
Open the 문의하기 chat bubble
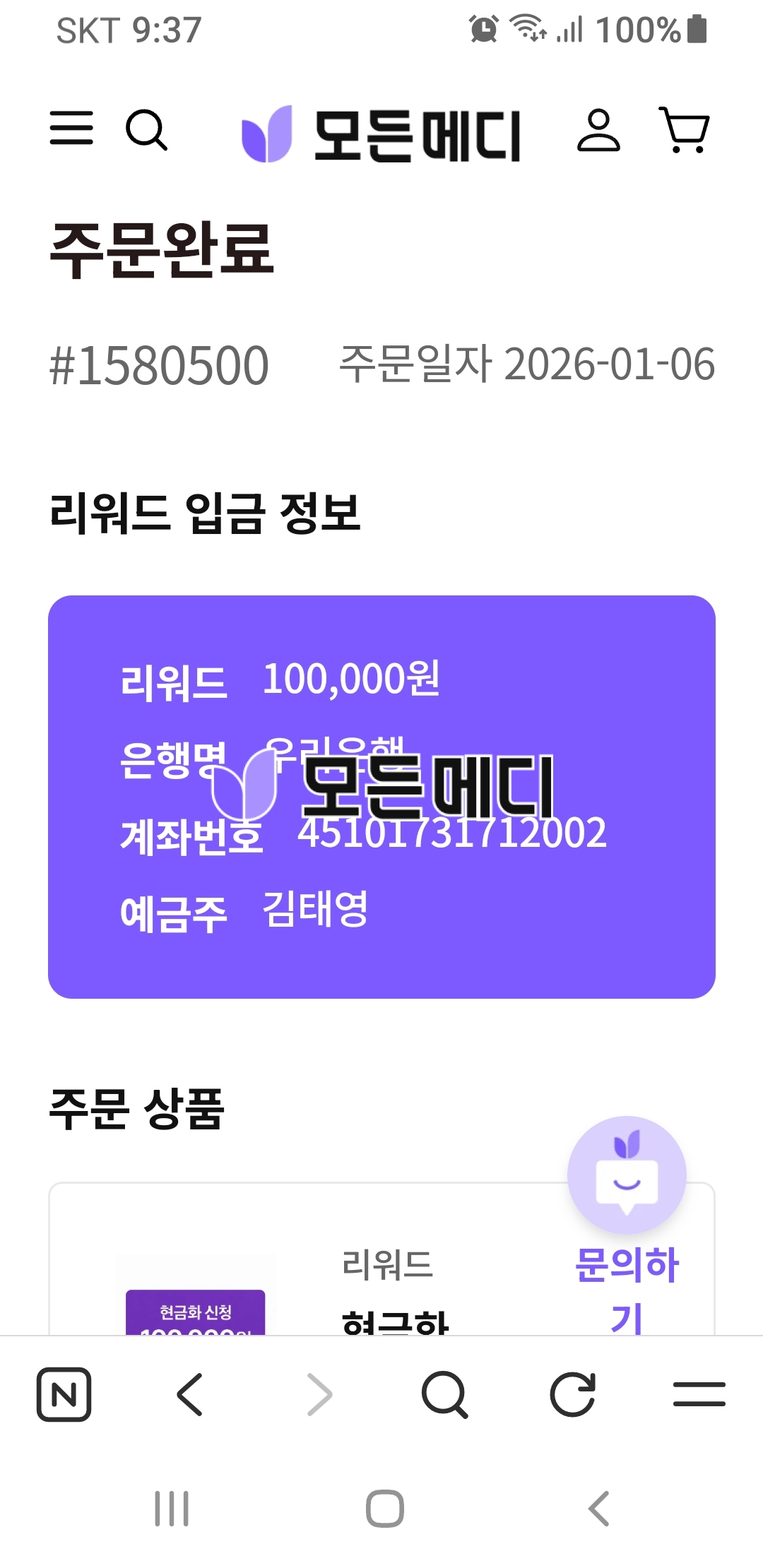(627, 1176)
